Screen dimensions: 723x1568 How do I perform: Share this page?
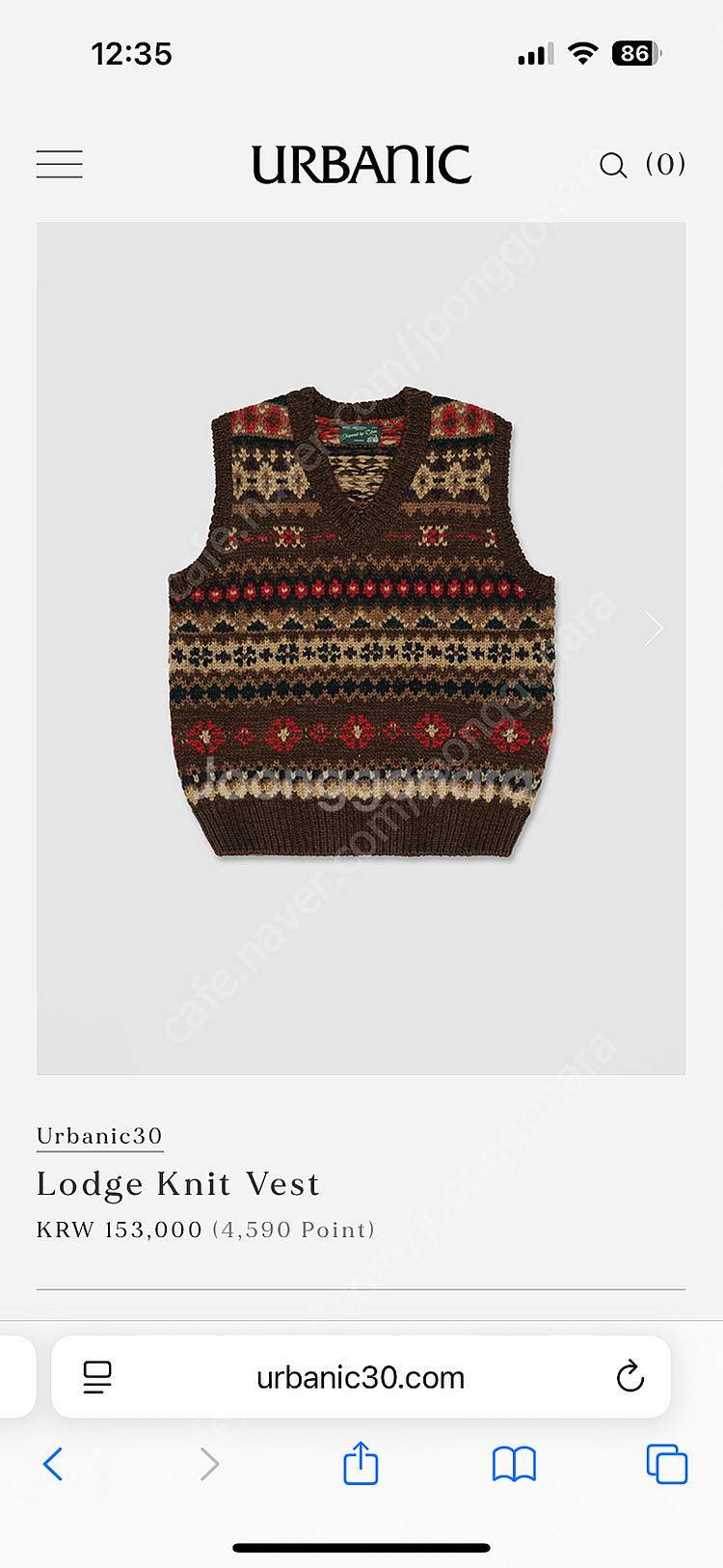[361, 1463]
